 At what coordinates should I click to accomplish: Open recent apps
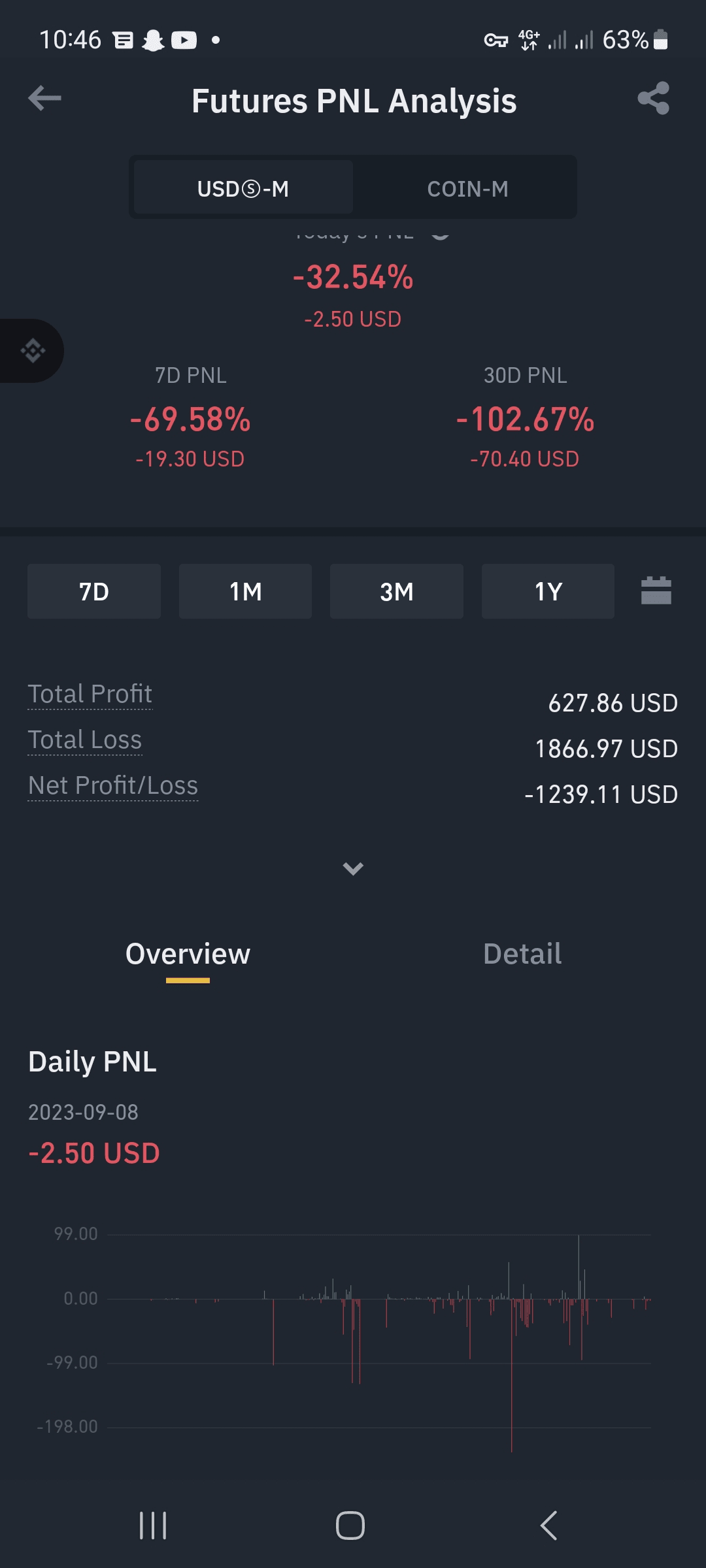click(153, 1526)
